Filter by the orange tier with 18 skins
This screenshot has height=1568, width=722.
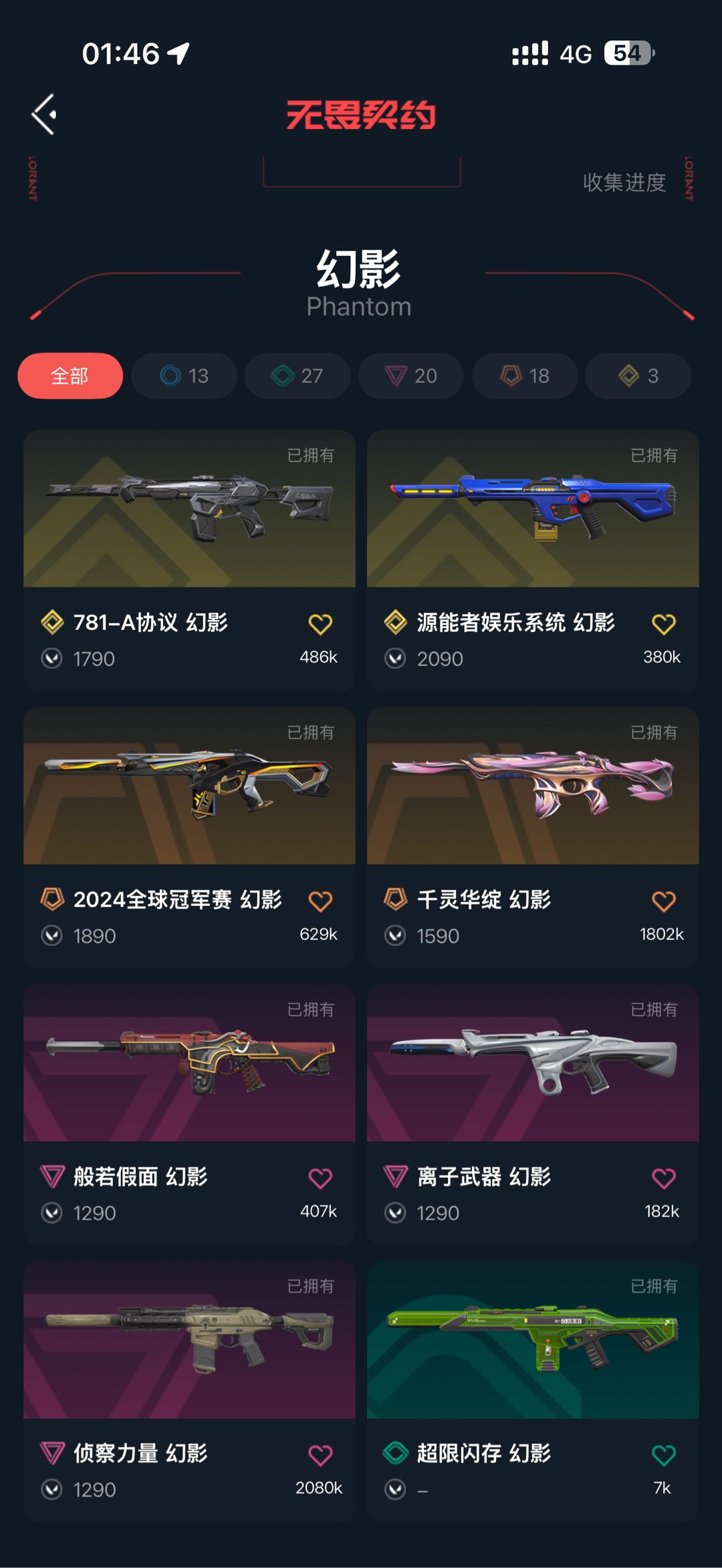point(525,376)
